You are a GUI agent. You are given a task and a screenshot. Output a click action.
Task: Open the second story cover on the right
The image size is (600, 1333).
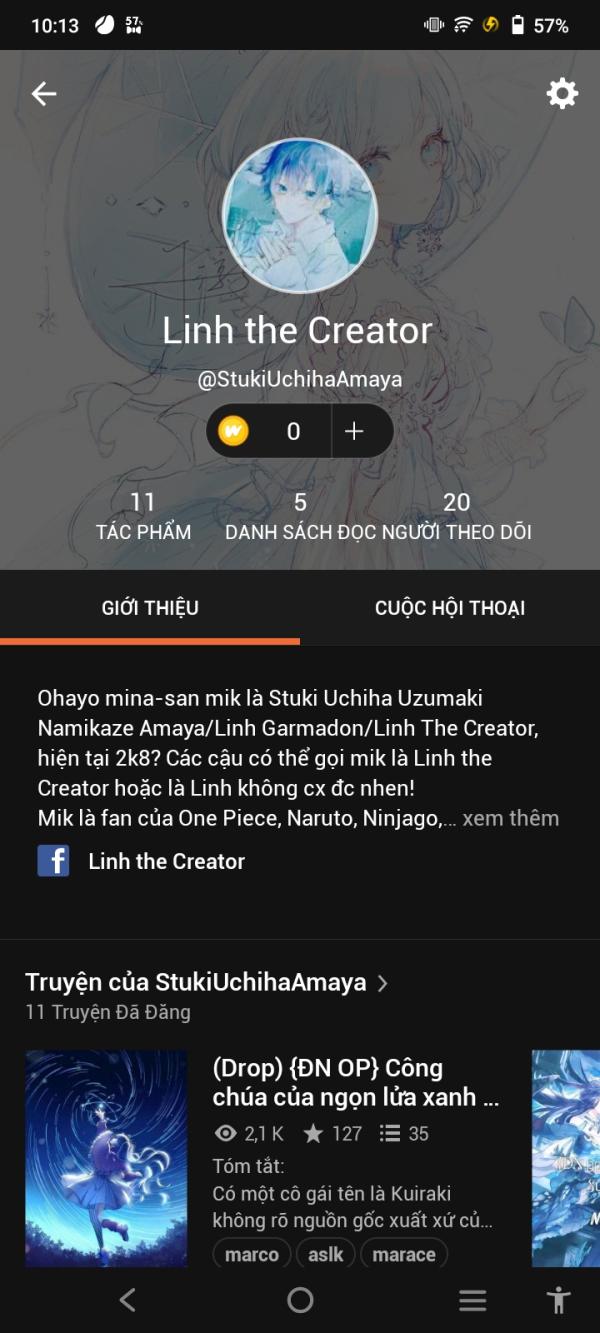pos(566,1158)
